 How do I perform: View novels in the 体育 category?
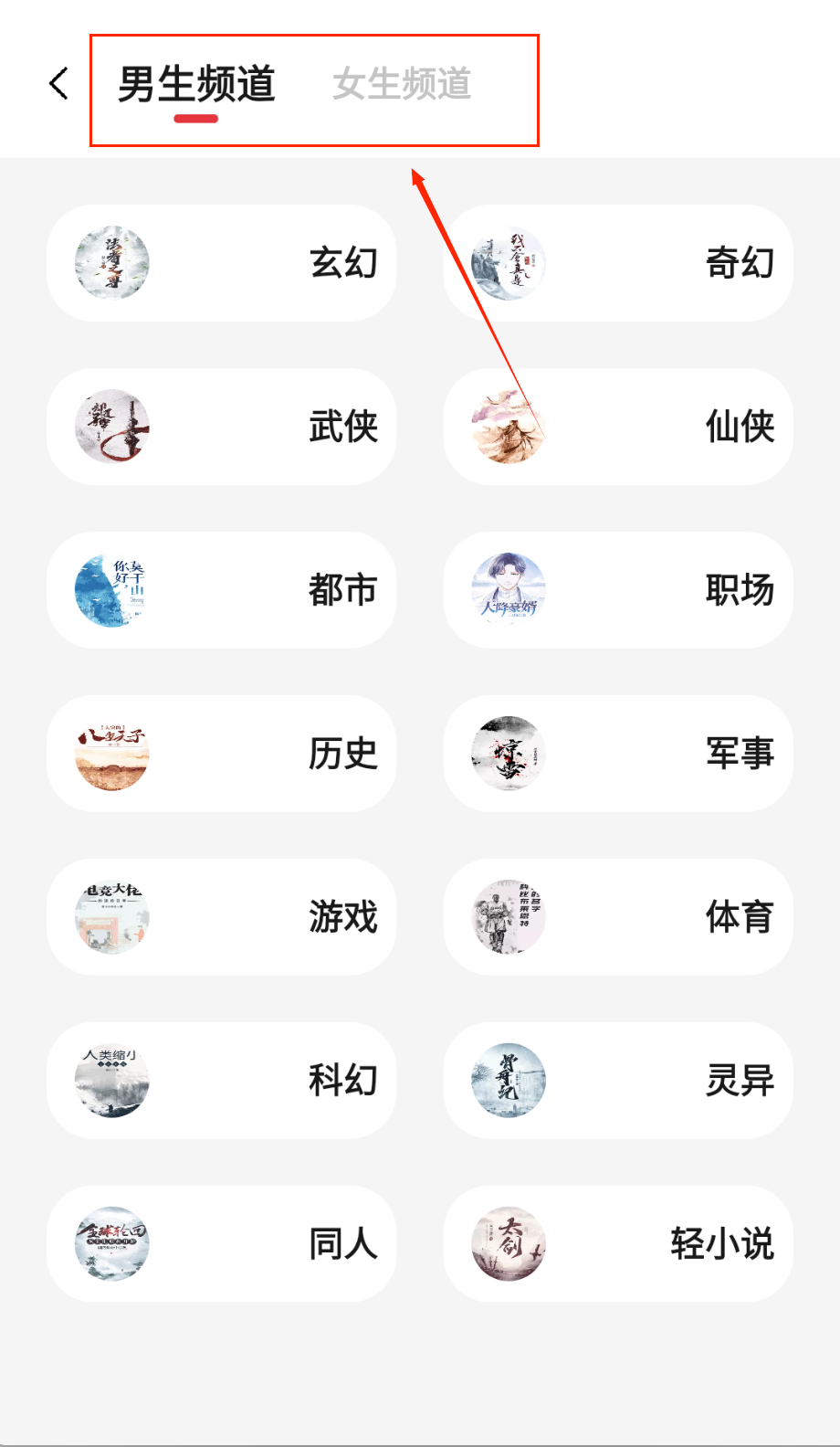[618, 917]
